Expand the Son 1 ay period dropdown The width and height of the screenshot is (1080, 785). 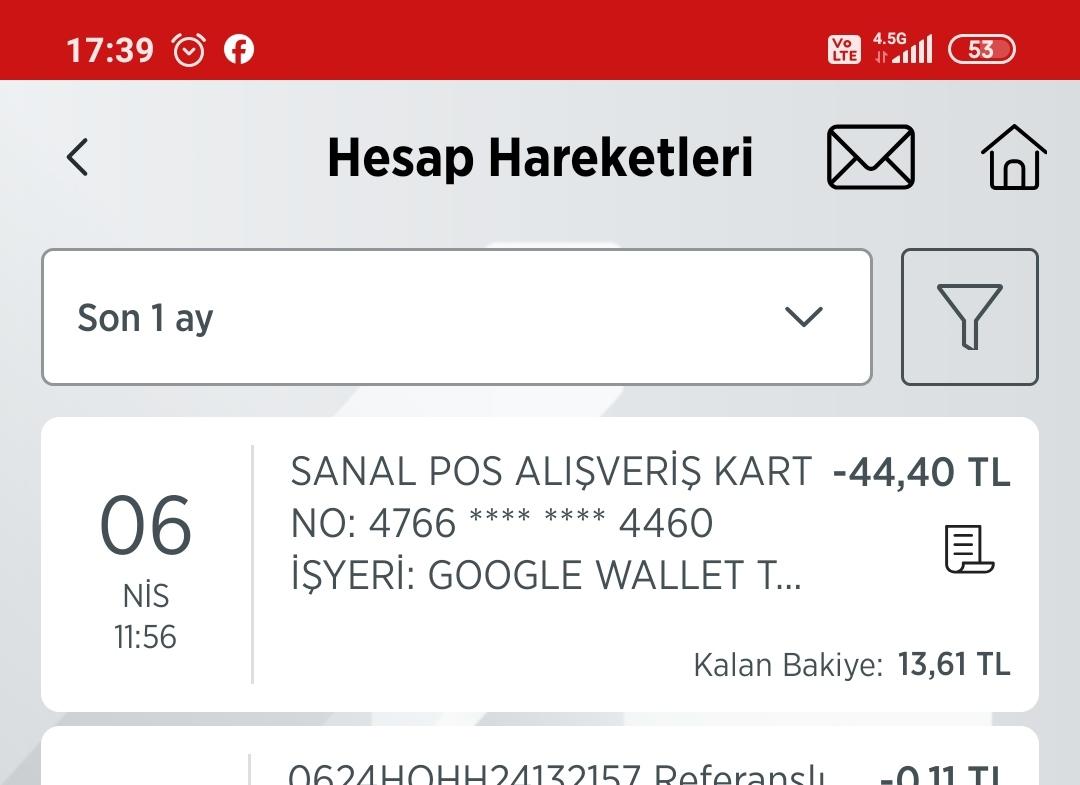[x=456, y=317]
